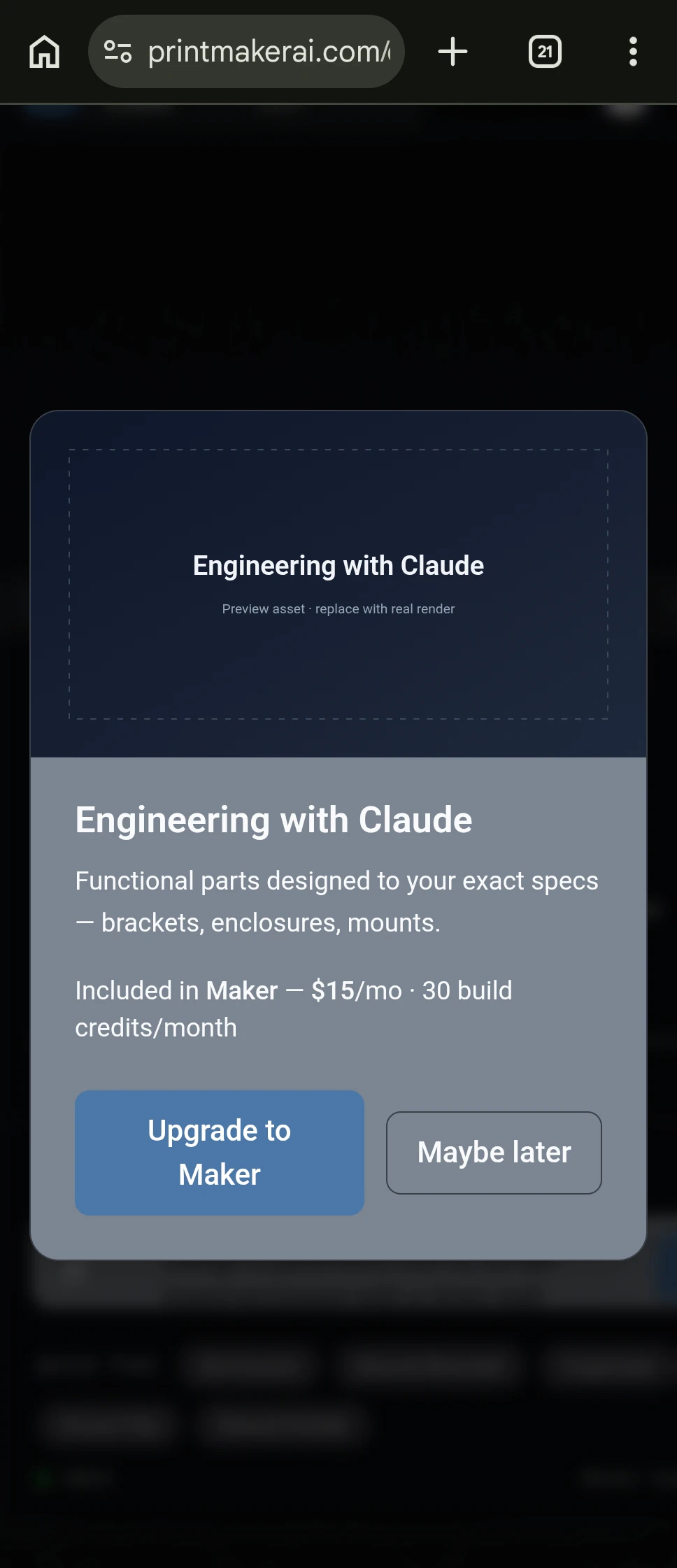Tap the printmakerai.com address bar
677x1568 pixels.
(x=266, y=51)
